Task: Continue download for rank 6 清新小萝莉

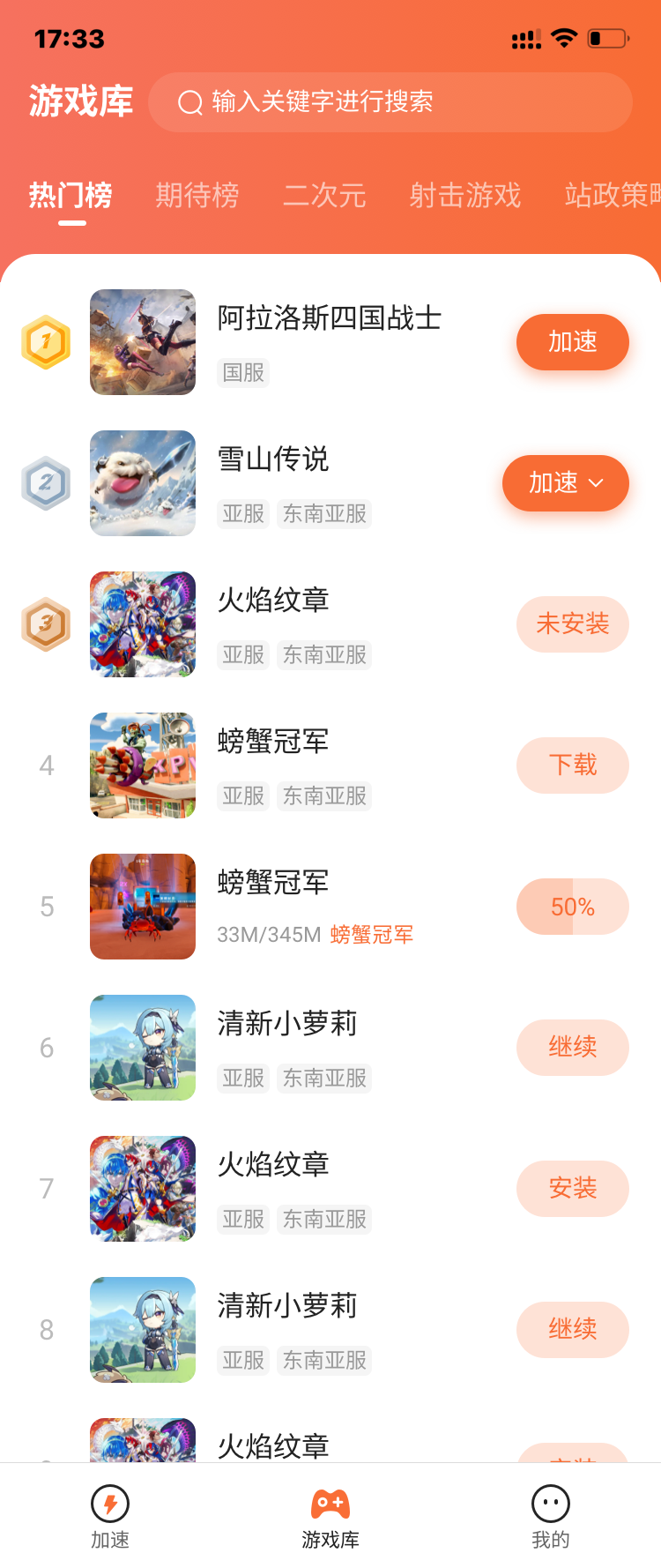Action: click(572, 1048)
